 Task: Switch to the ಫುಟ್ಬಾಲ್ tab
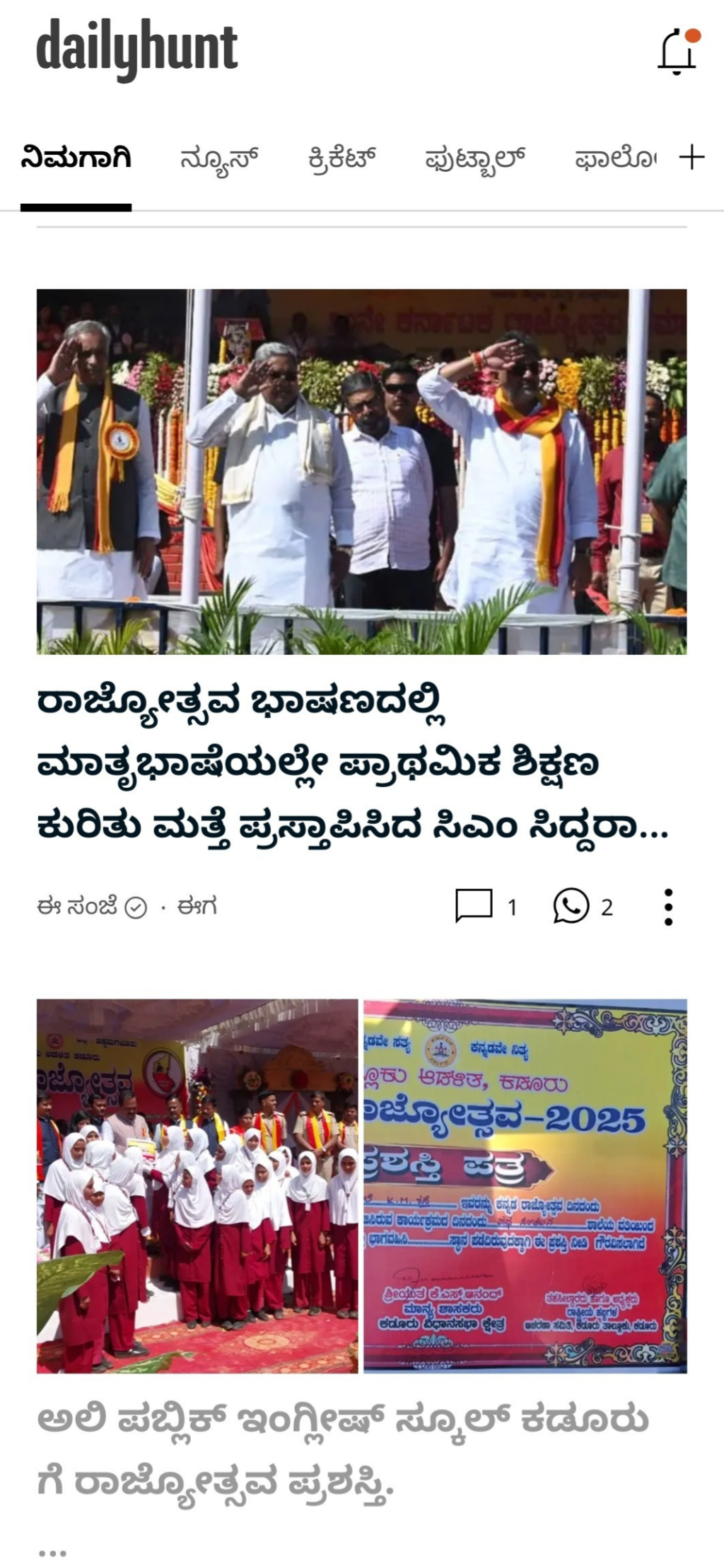(474, 158)
